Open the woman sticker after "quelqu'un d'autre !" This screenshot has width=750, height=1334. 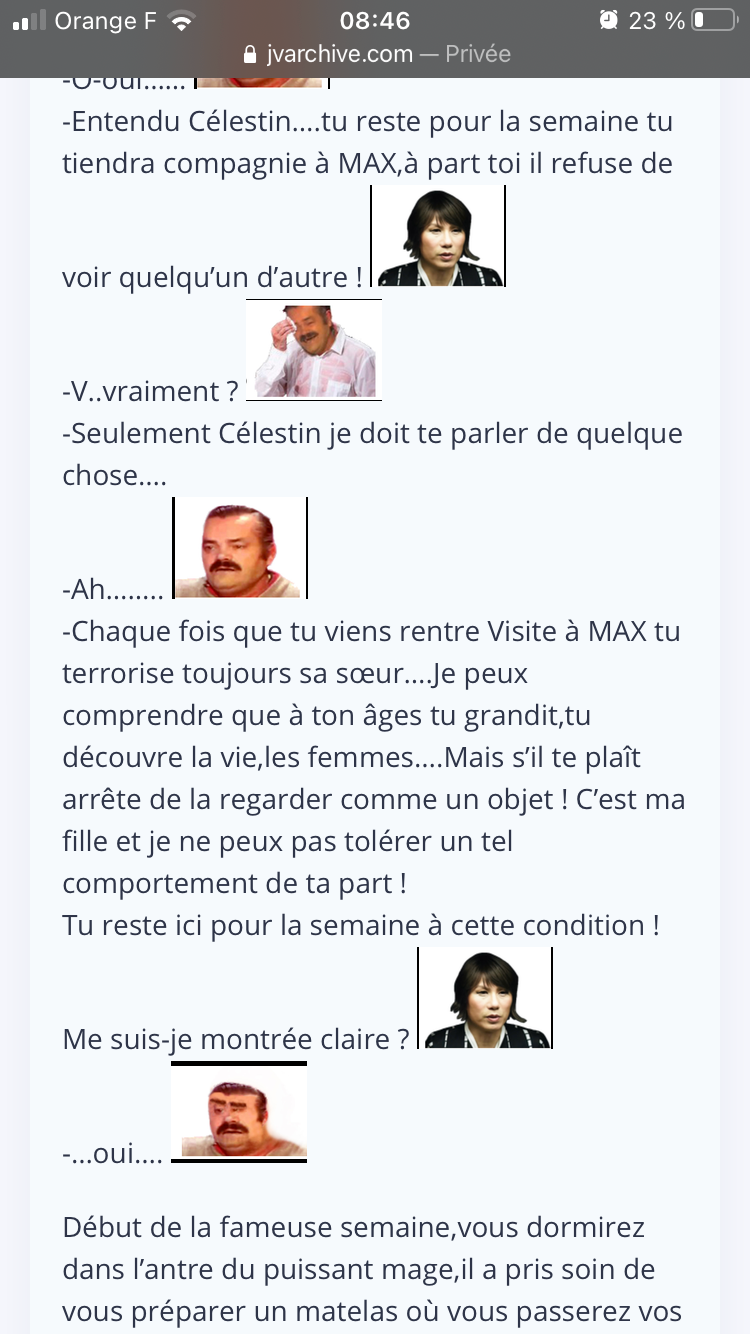(x=437, y=237)
